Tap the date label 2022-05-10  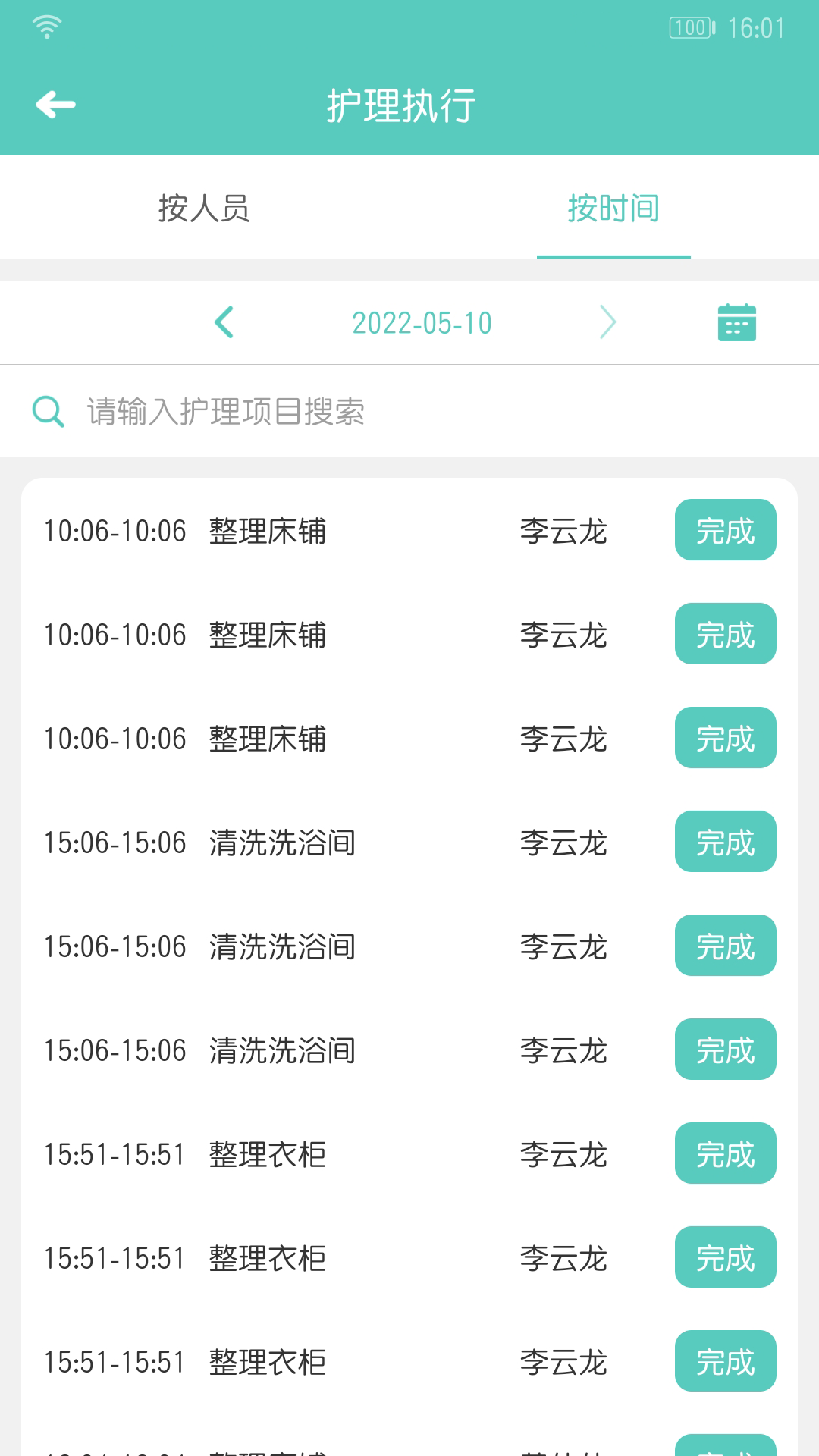424,322
